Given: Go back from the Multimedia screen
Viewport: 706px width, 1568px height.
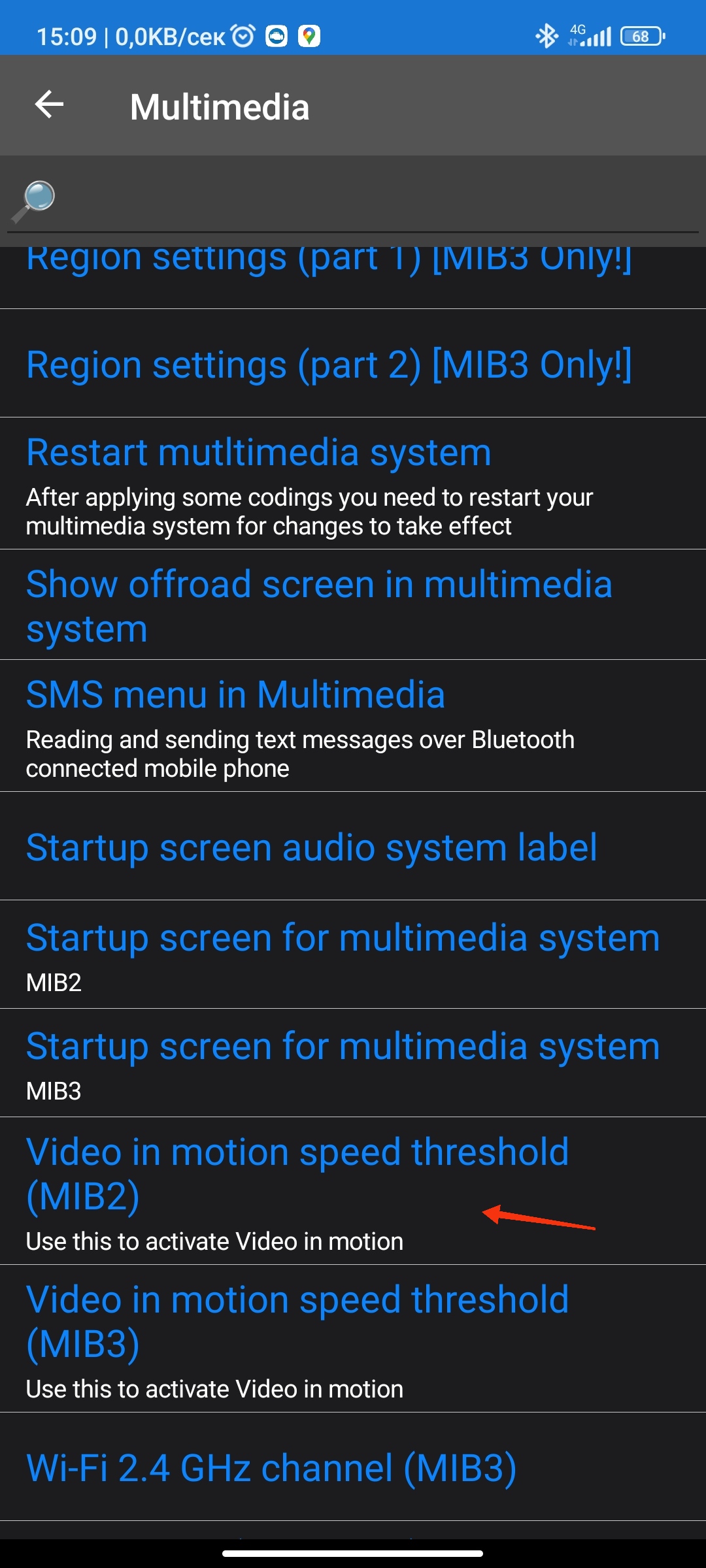Looking at the screenshot, I should tap(49, 105).
